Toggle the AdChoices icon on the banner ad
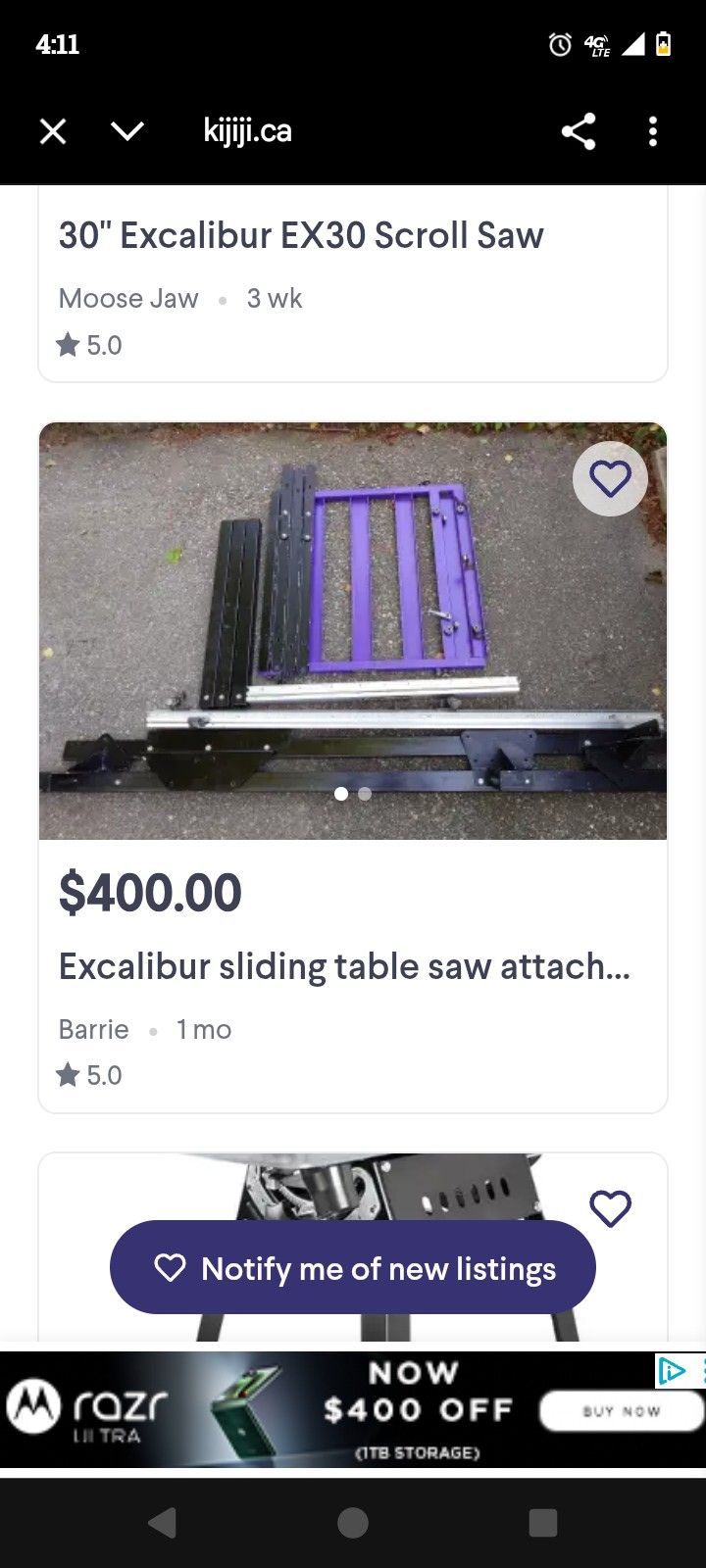Viewport: 706px width, 1568px height. tap(675, 1371)
